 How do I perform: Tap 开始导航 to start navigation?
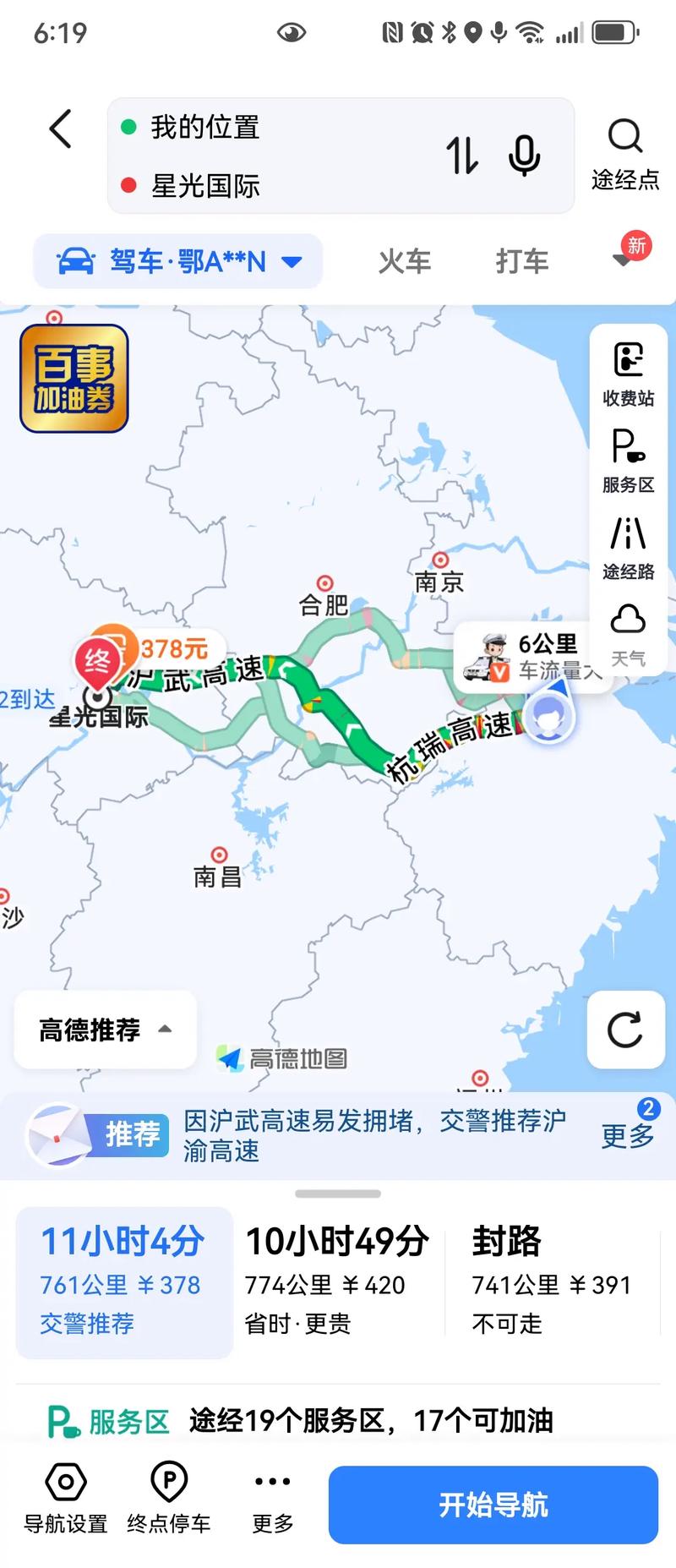point(493,1504)
